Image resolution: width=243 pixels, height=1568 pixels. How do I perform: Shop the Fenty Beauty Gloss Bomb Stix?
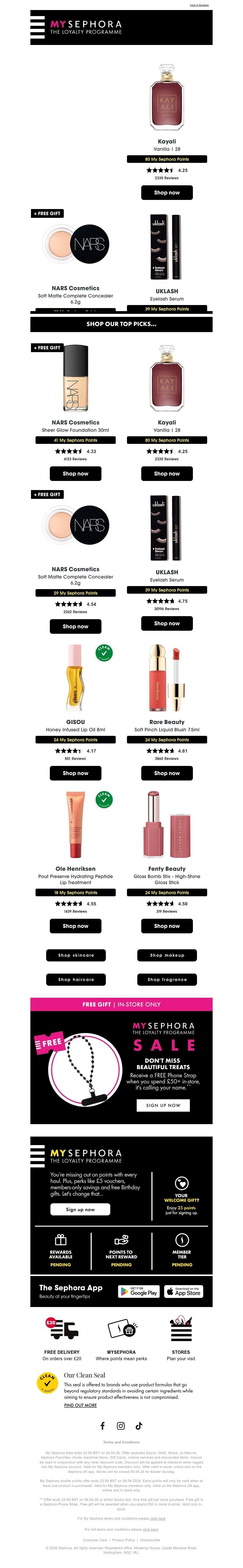[167, 926]
